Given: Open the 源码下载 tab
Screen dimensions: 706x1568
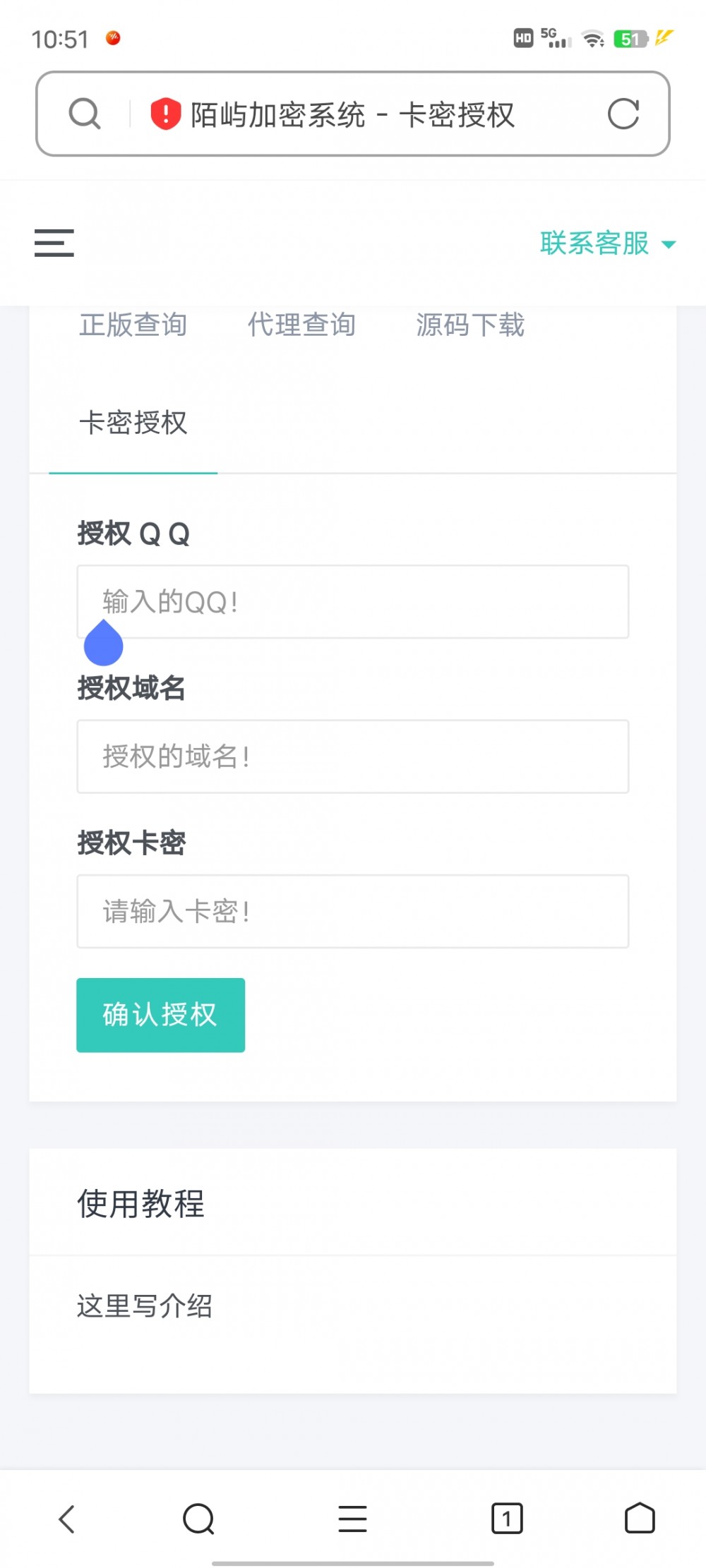Looking at the screenshot, I should point(469,325).
